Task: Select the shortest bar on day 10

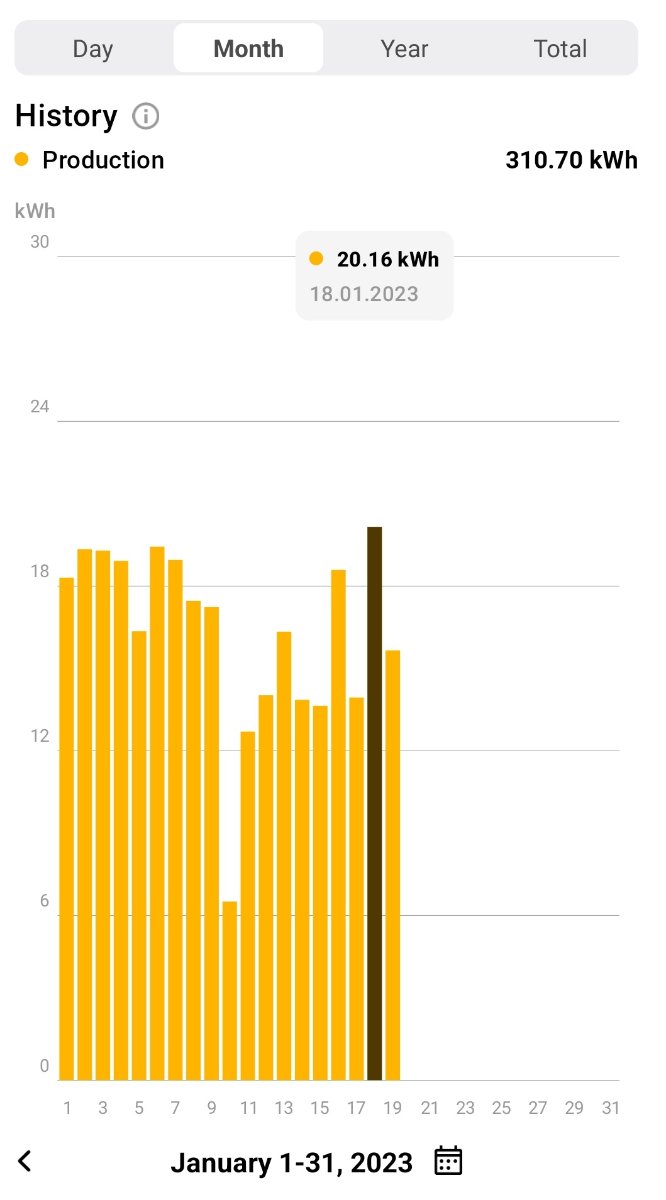Action: click(x=230, y=991)
